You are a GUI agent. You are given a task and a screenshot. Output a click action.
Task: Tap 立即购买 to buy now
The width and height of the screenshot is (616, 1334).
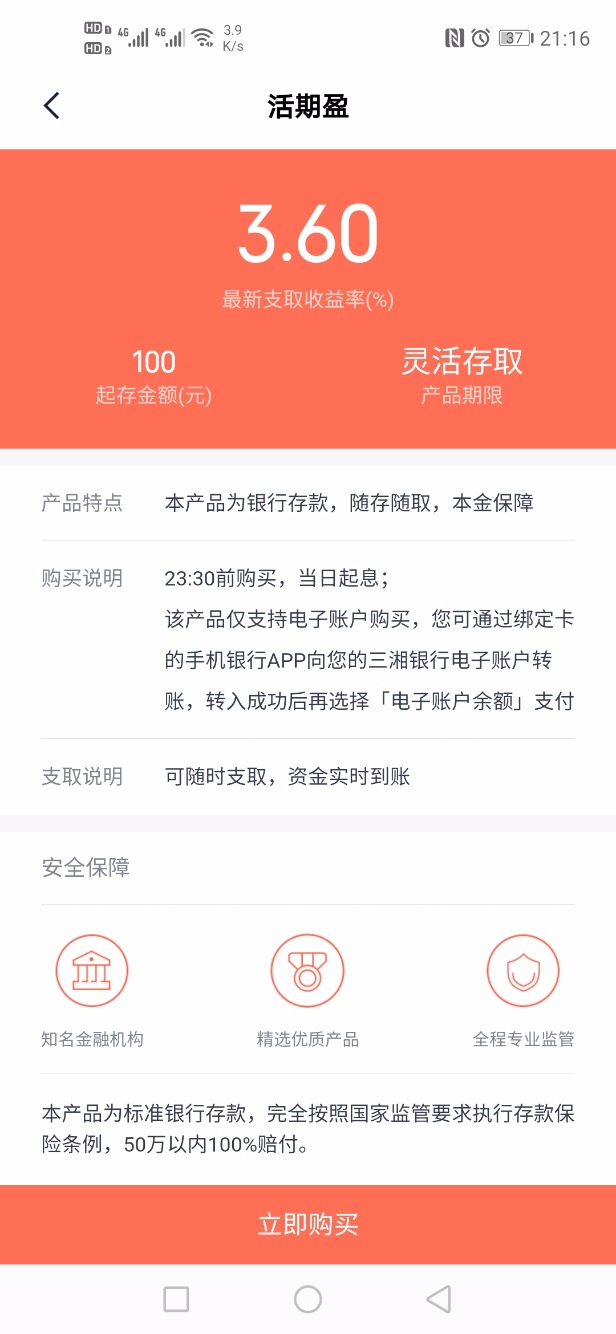coord(308,1225)
